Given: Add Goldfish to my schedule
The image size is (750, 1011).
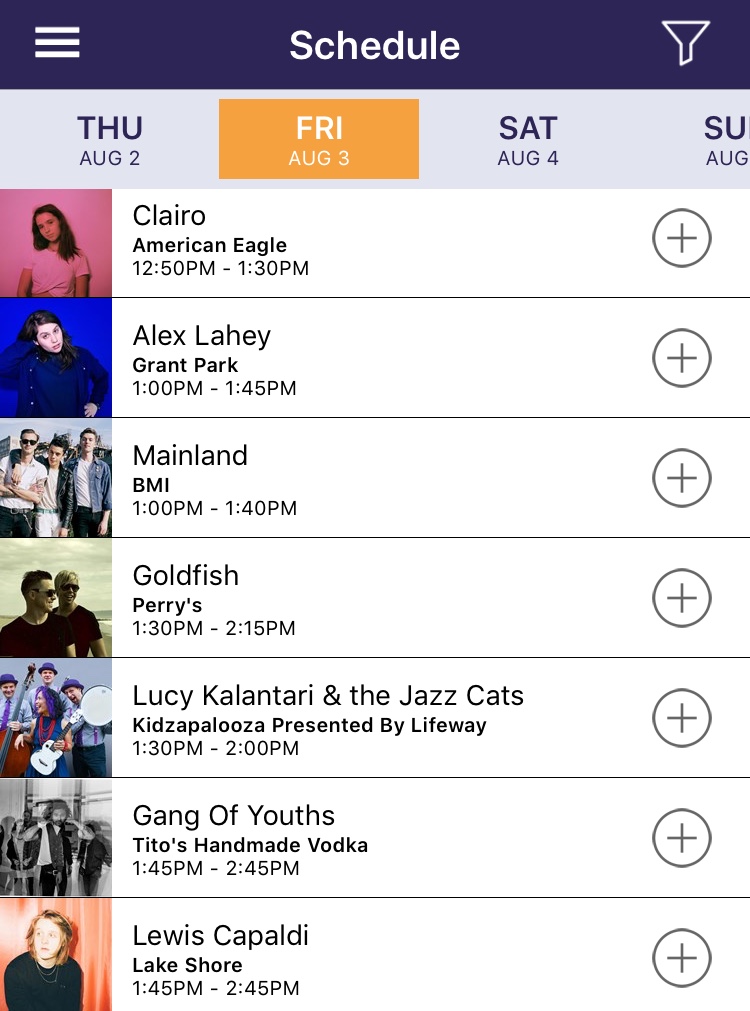Looking at the screenshot, I should (x=682, y=598).
